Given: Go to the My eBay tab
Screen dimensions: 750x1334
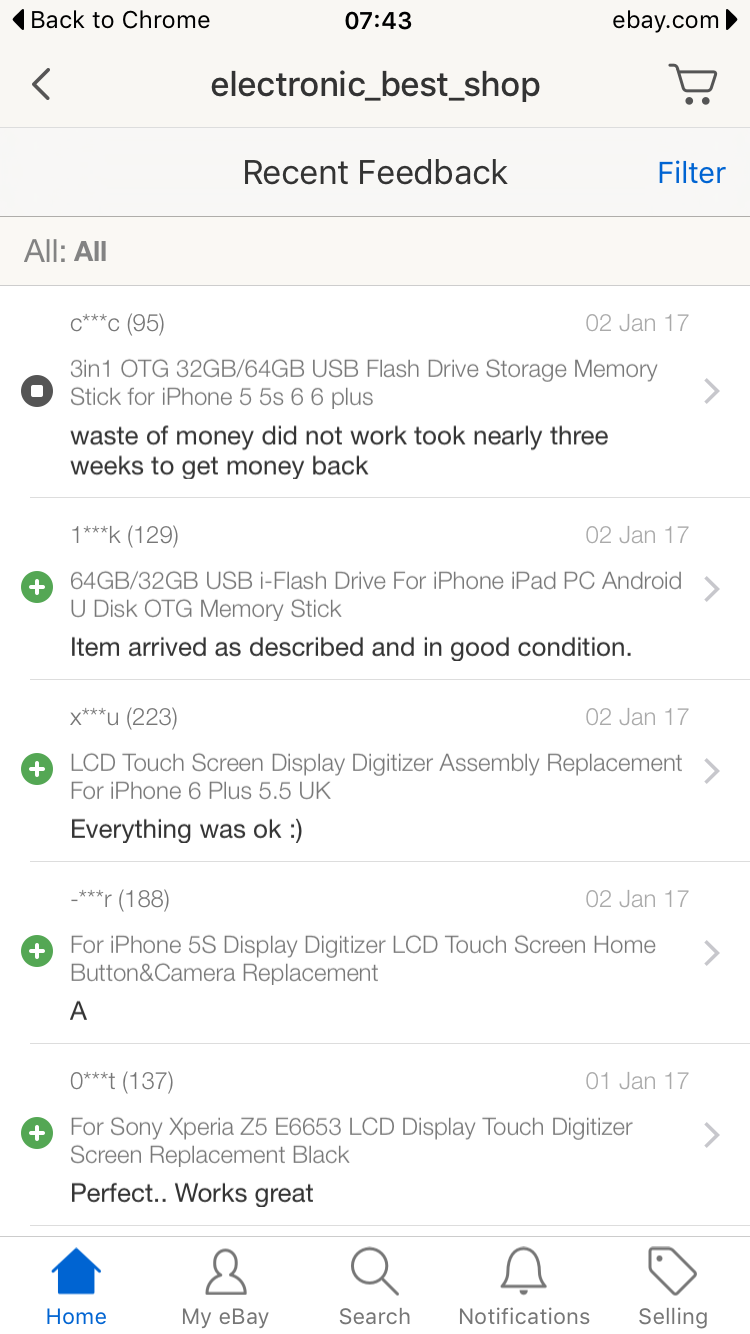Looking at the screenshot, I should 225,1286.
